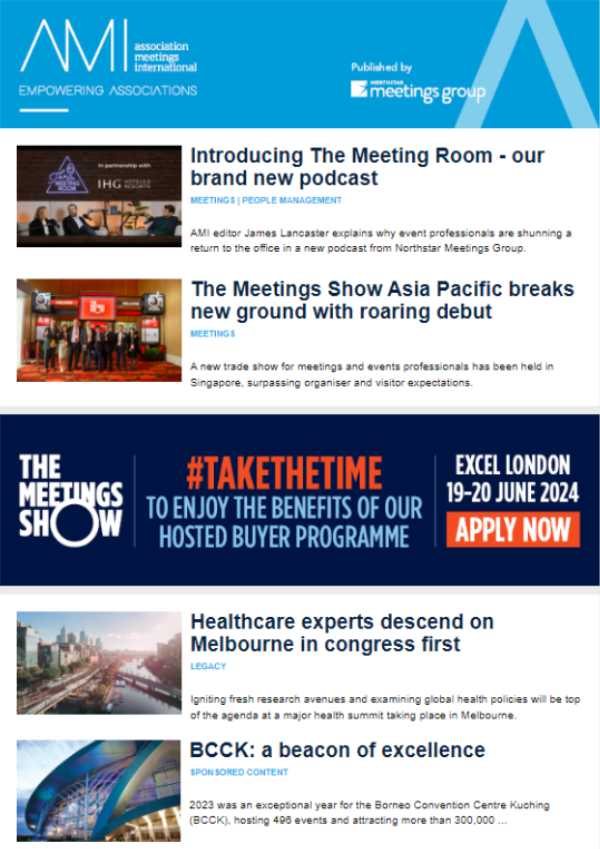Open the Healthcare experts Melbourne congress headline
The height and width of the screenshot is (849, 600).
[340, 632]
